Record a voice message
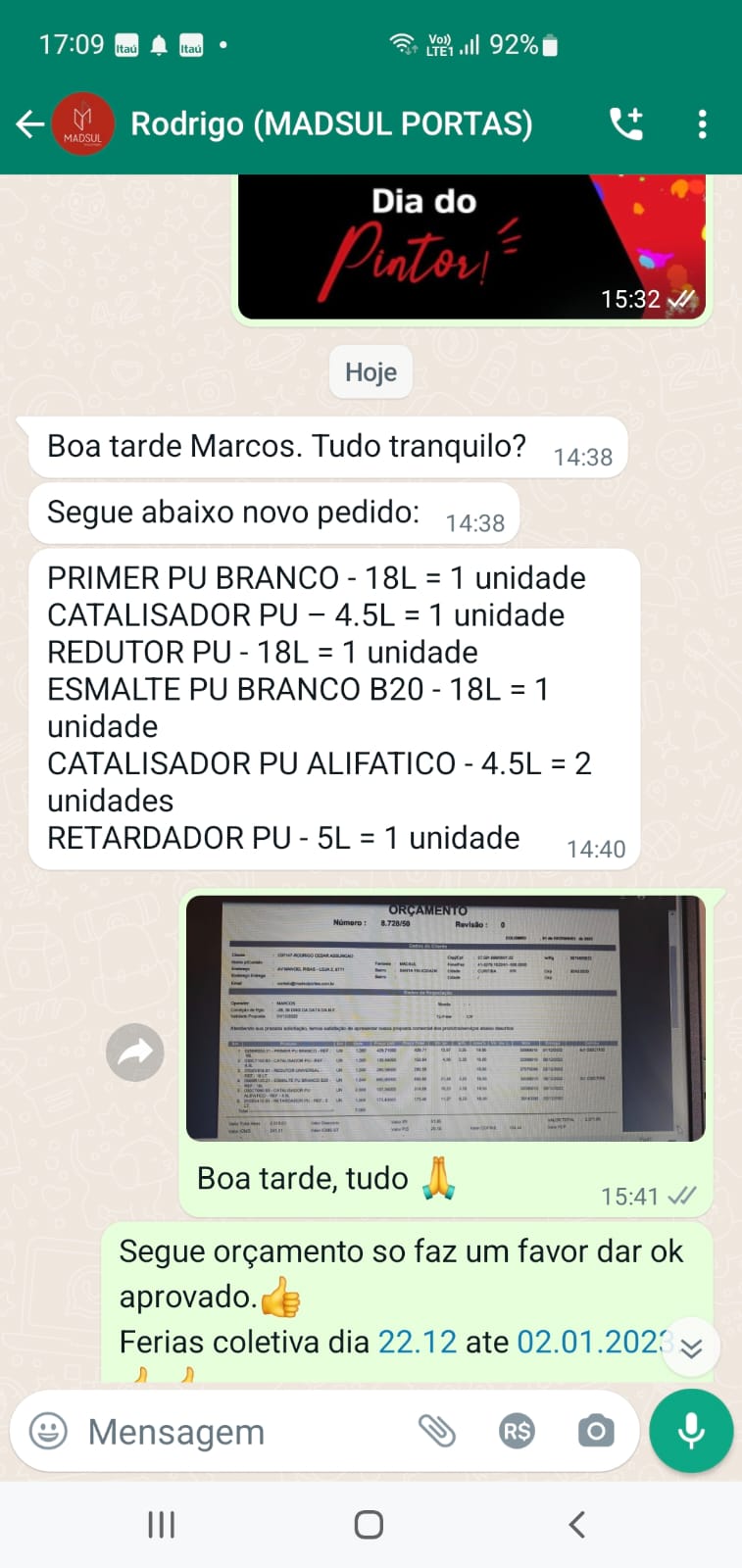742x1568 pixels. click(x=691, y=1431)
